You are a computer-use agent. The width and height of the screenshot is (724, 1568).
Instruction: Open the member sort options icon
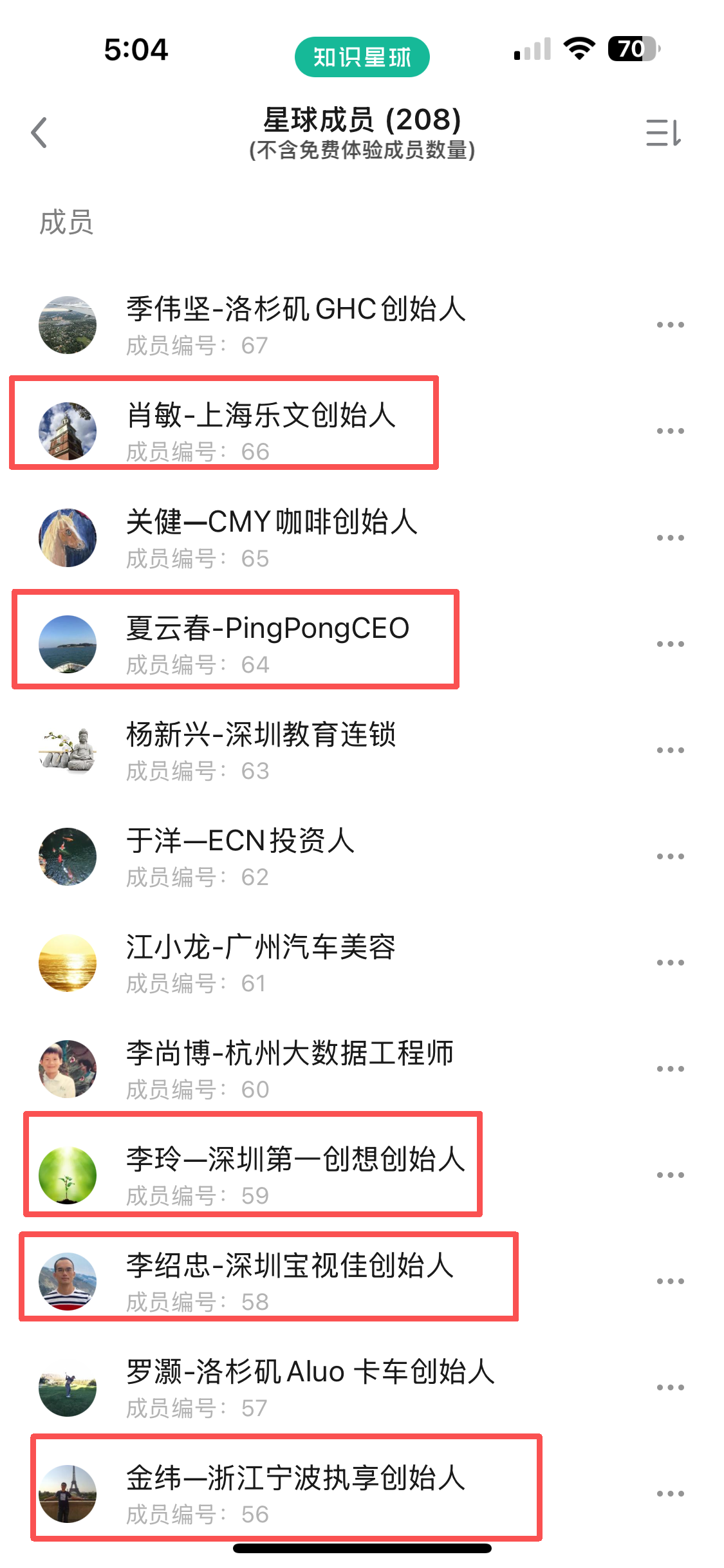point(663,133)
